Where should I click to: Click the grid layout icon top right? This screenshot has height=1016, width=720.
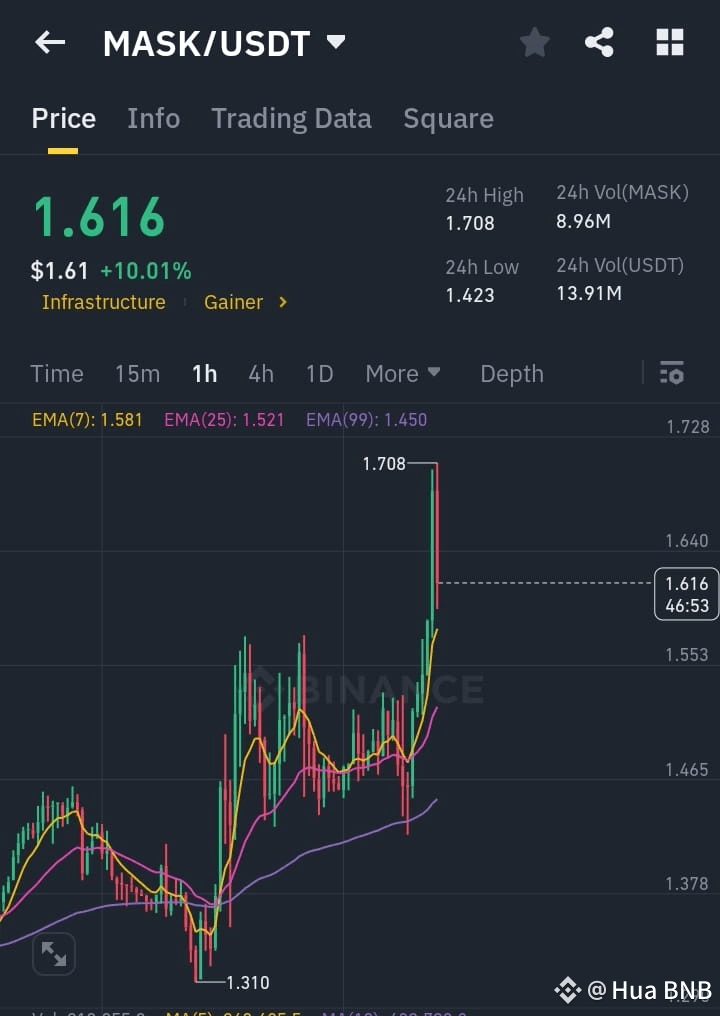coord(668,42)
